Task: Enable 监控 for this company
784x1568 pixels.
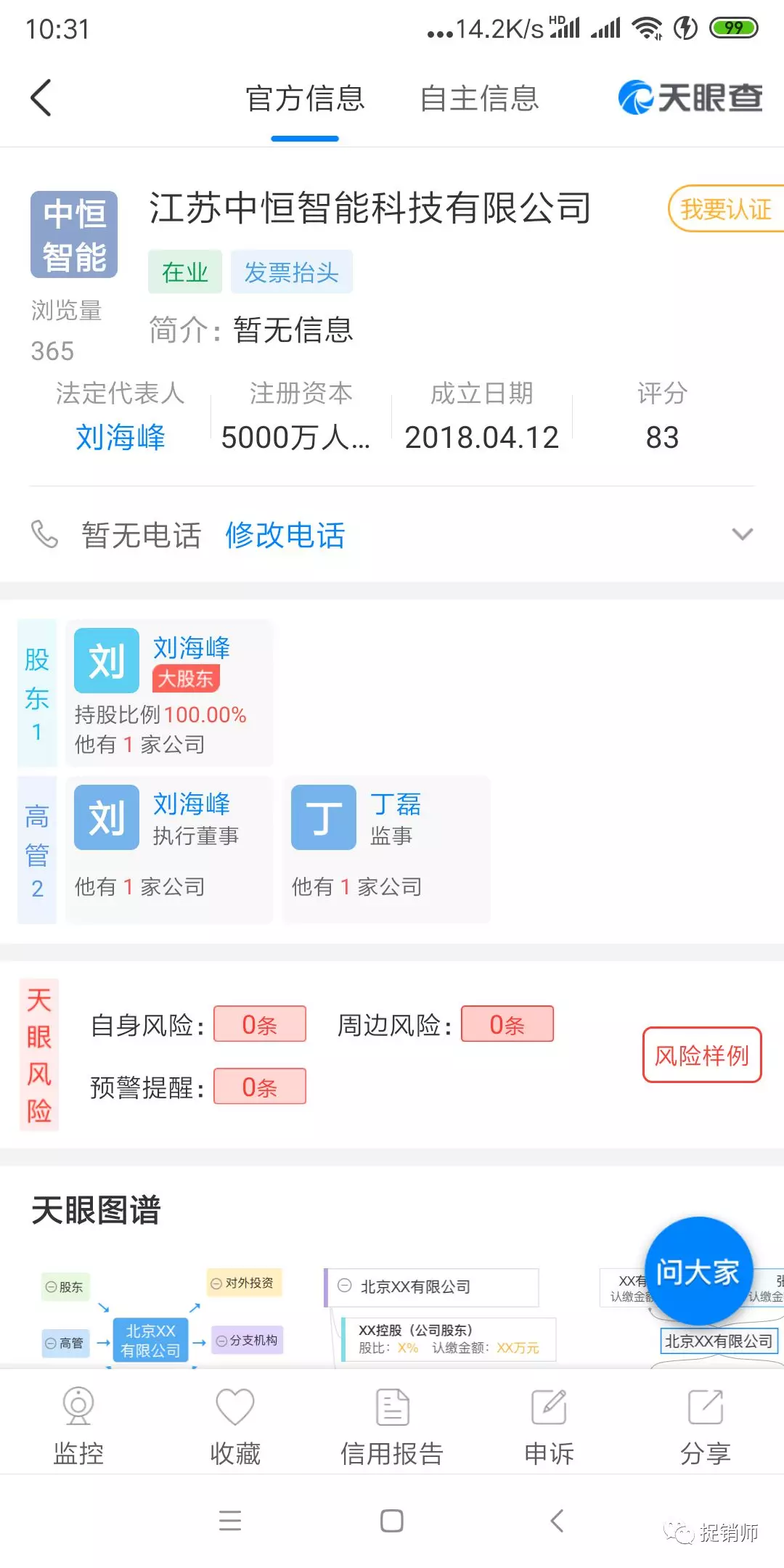Action: 78,1426
